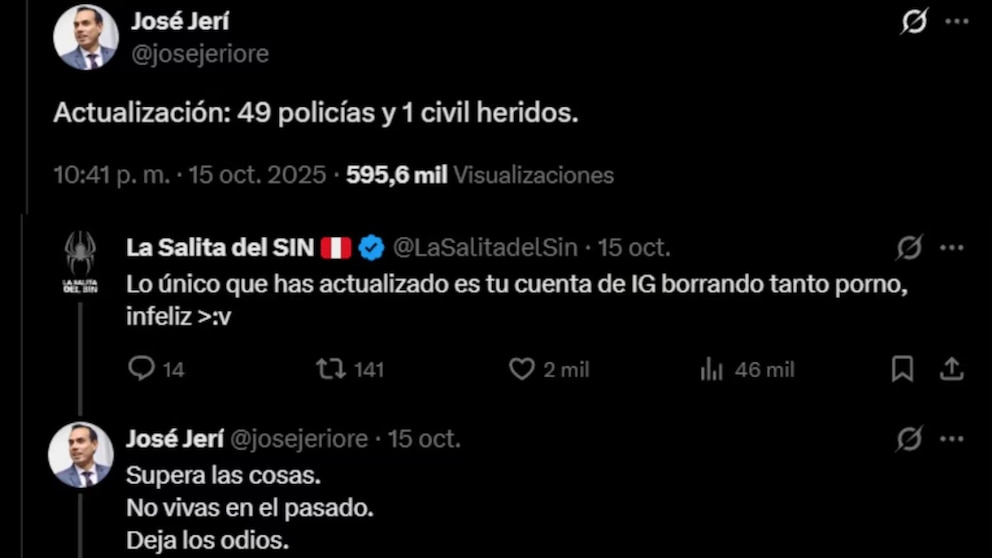The image size is (992, 558).
Task: Open the overflow menu on José Jerí's reply
Action: tap(952, 438)
